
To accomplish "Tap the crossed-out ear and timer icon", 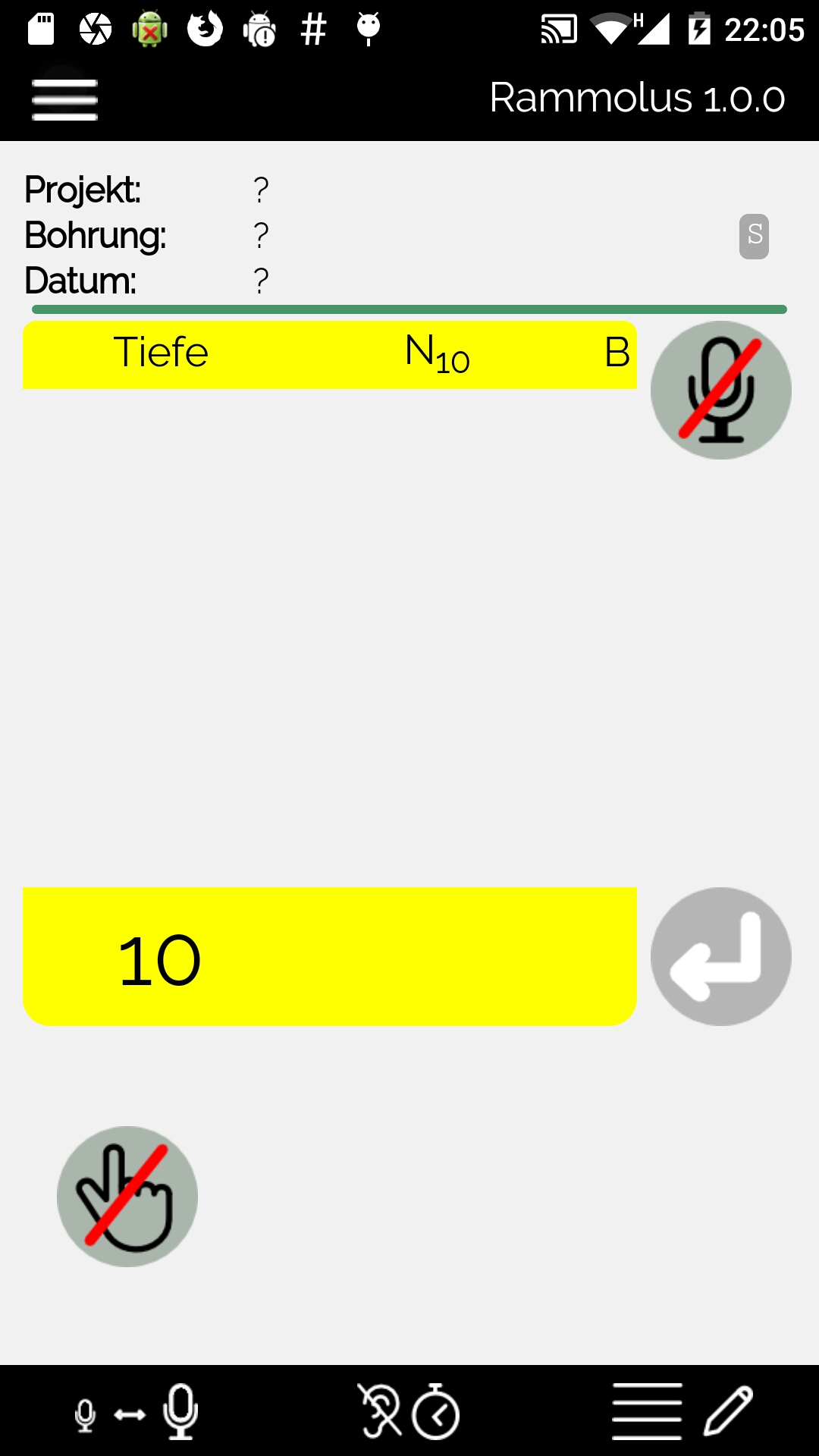I will pyautogui.click(x=408, y=1411).
